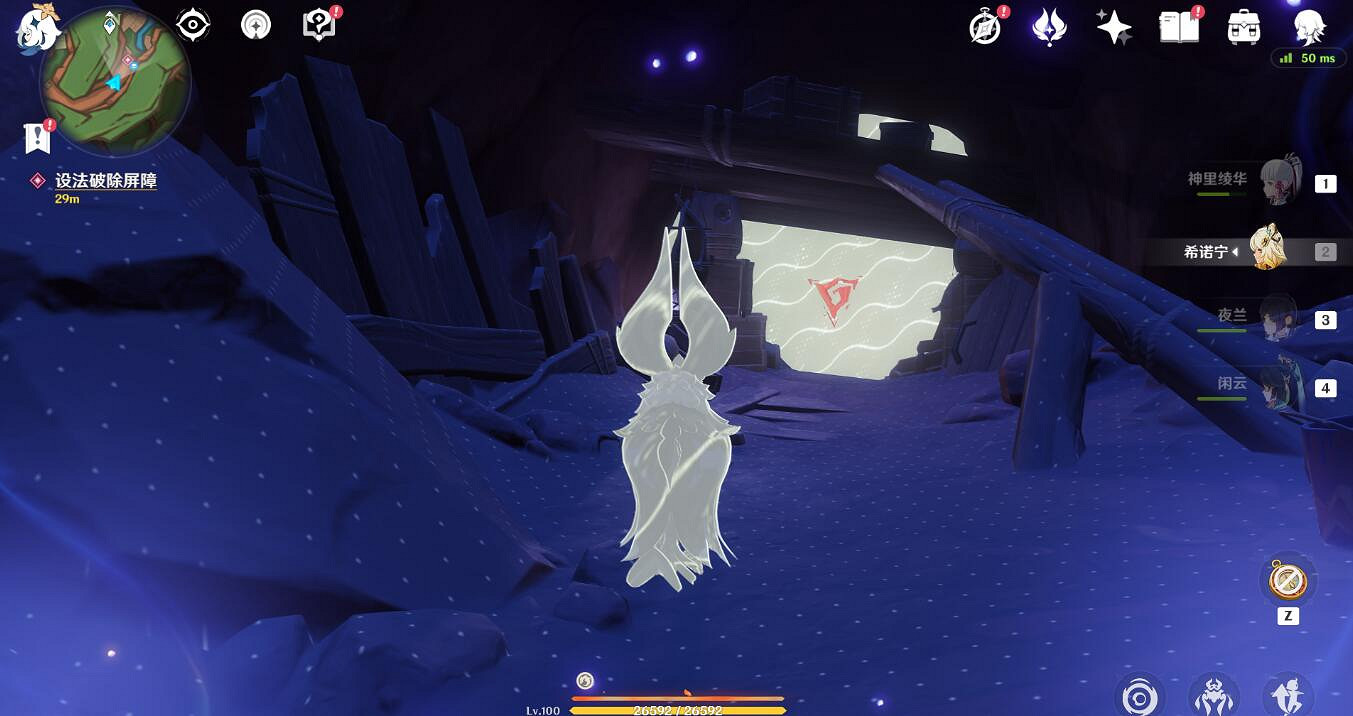The height and width of the screenshot is (716, 1353).
Task: Select active character 希诺宁
Action: [x=1268, y=251]
